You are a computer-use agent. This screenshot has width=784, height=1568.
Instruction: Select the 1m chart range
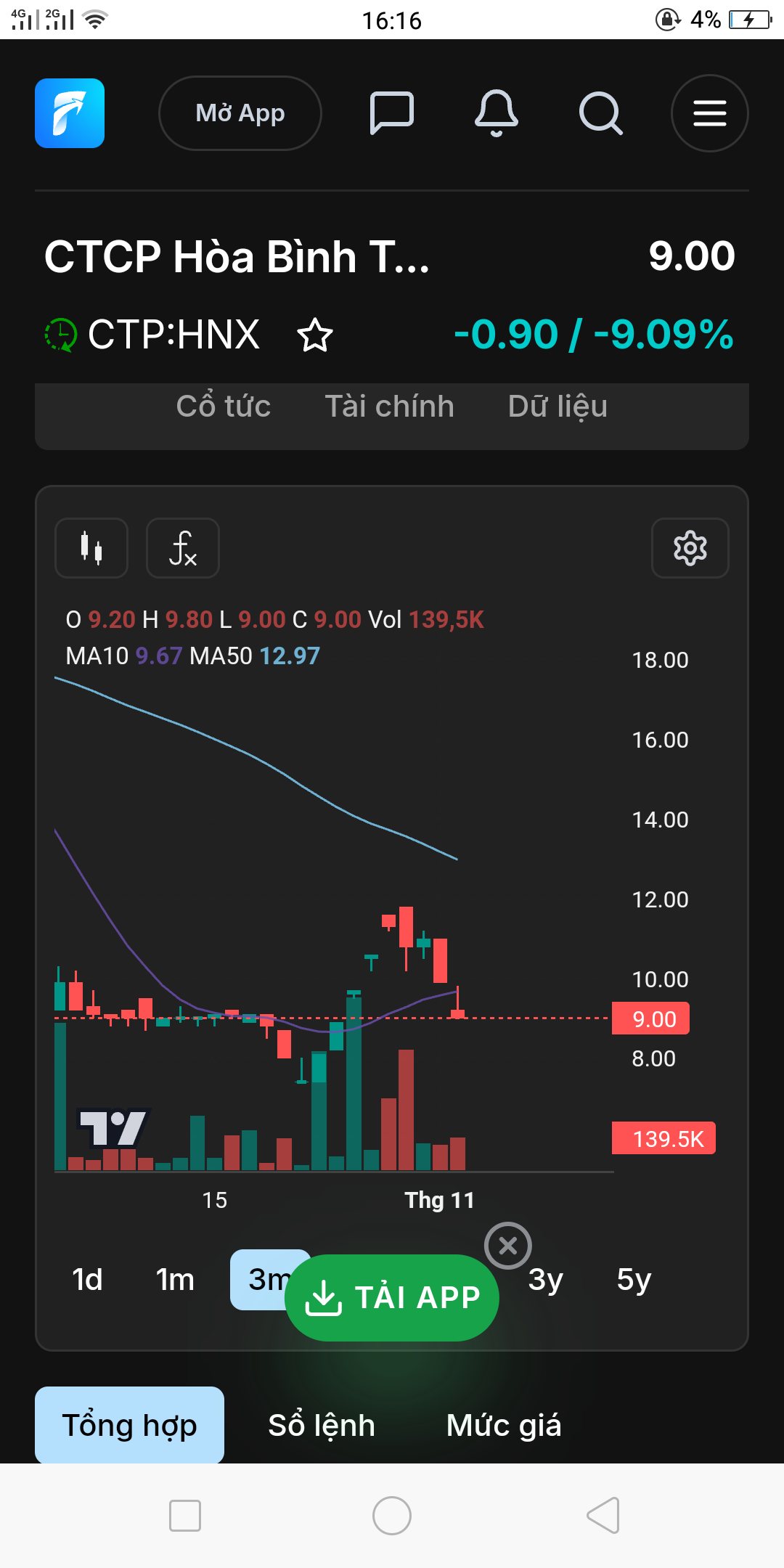pos(175,1280)
